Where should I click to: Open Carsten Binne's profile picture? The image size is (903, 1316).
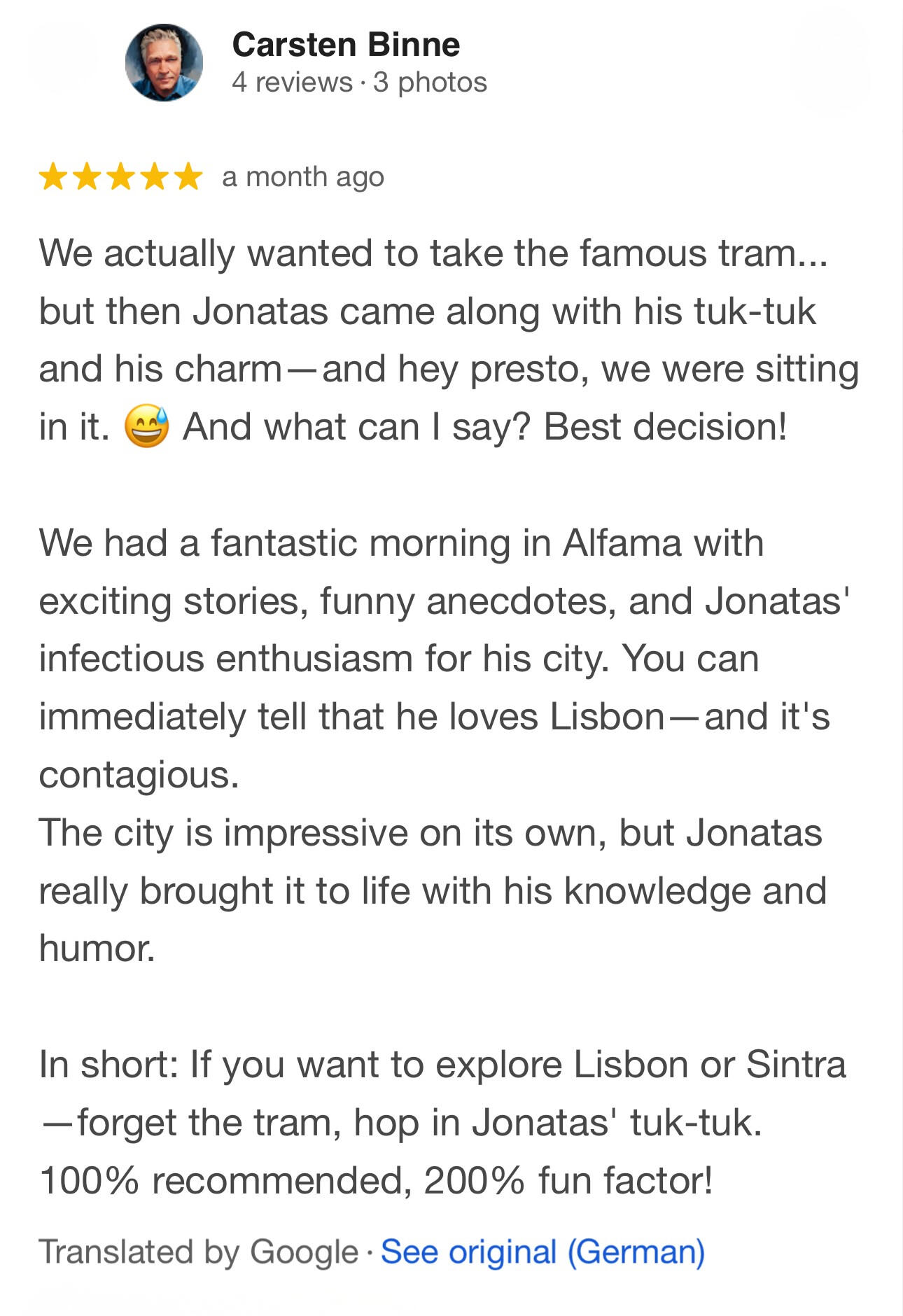(x=164, y=63)
